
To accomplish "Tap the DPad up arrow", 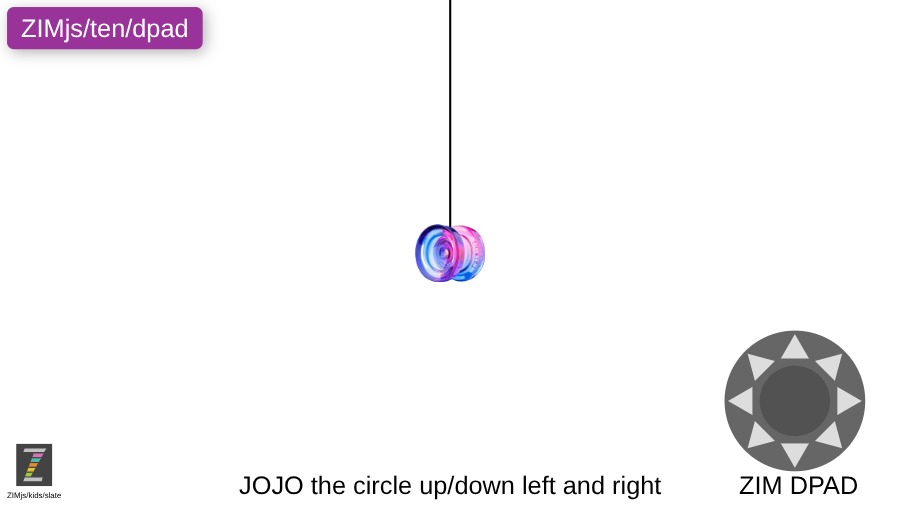I will pyautogui.click(x=795, y=348).
